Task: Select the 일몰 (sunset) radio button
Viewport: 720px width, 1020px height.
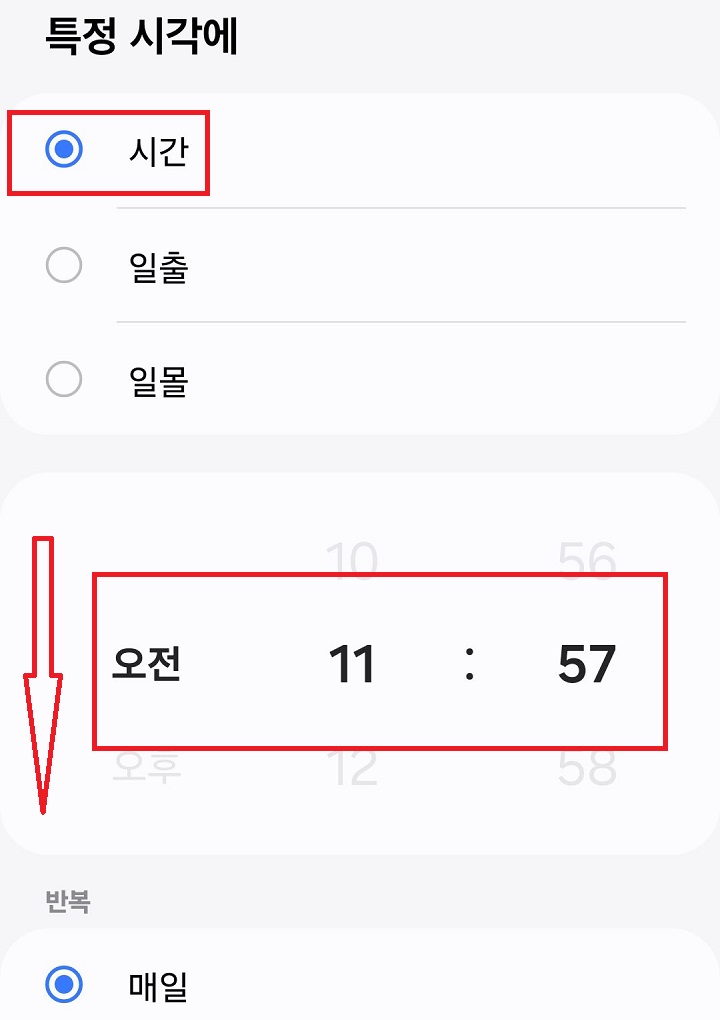Action: point(64,381)
